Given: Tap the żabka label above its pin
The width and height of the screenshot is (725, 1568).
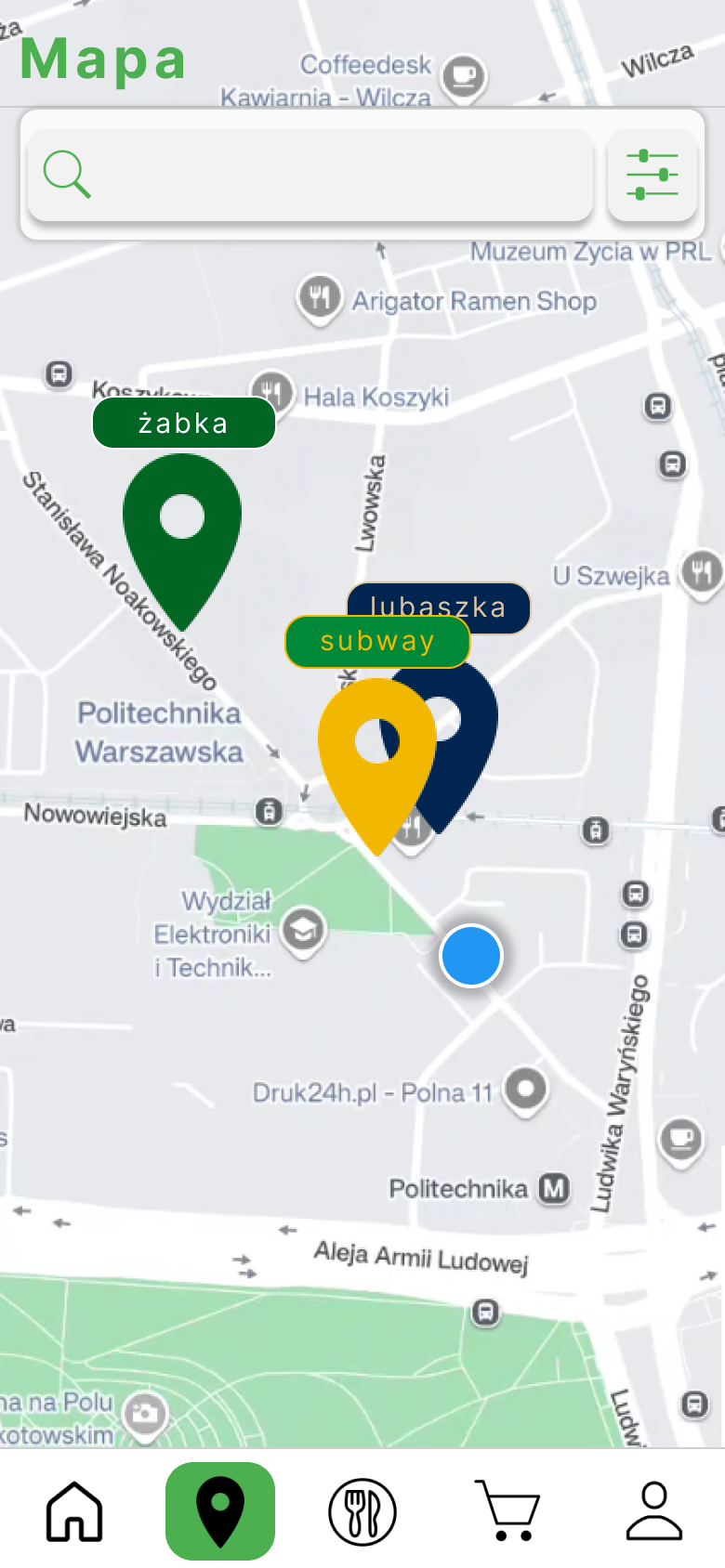Looking at the screenshot, I should (x=183, y=423).
